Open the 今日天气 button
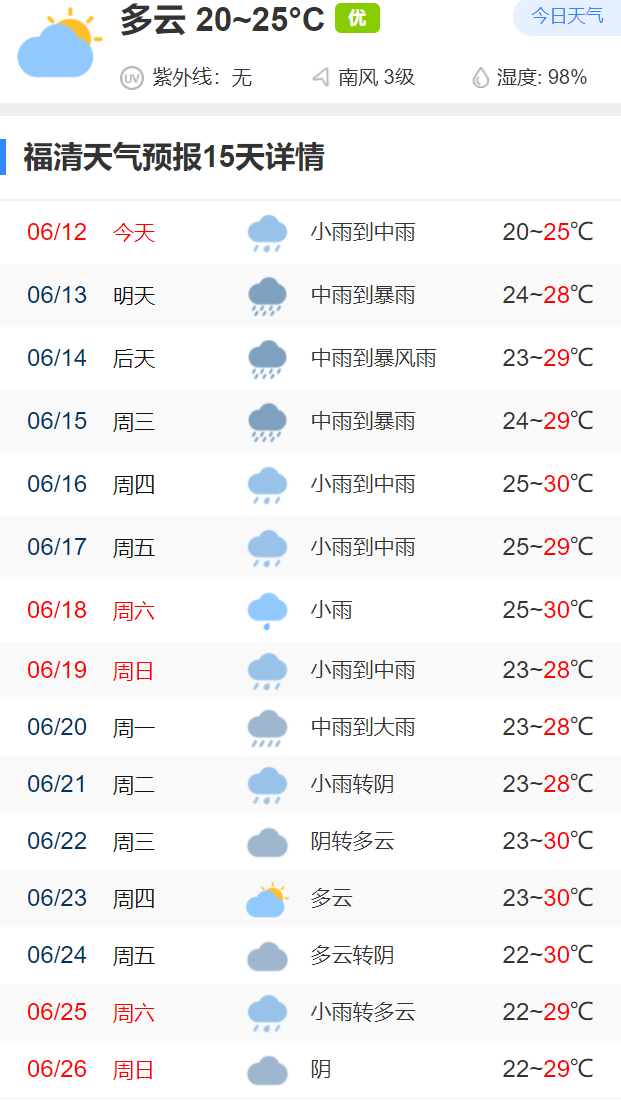Screen dimensions: 621x1104 click(567, 15)
